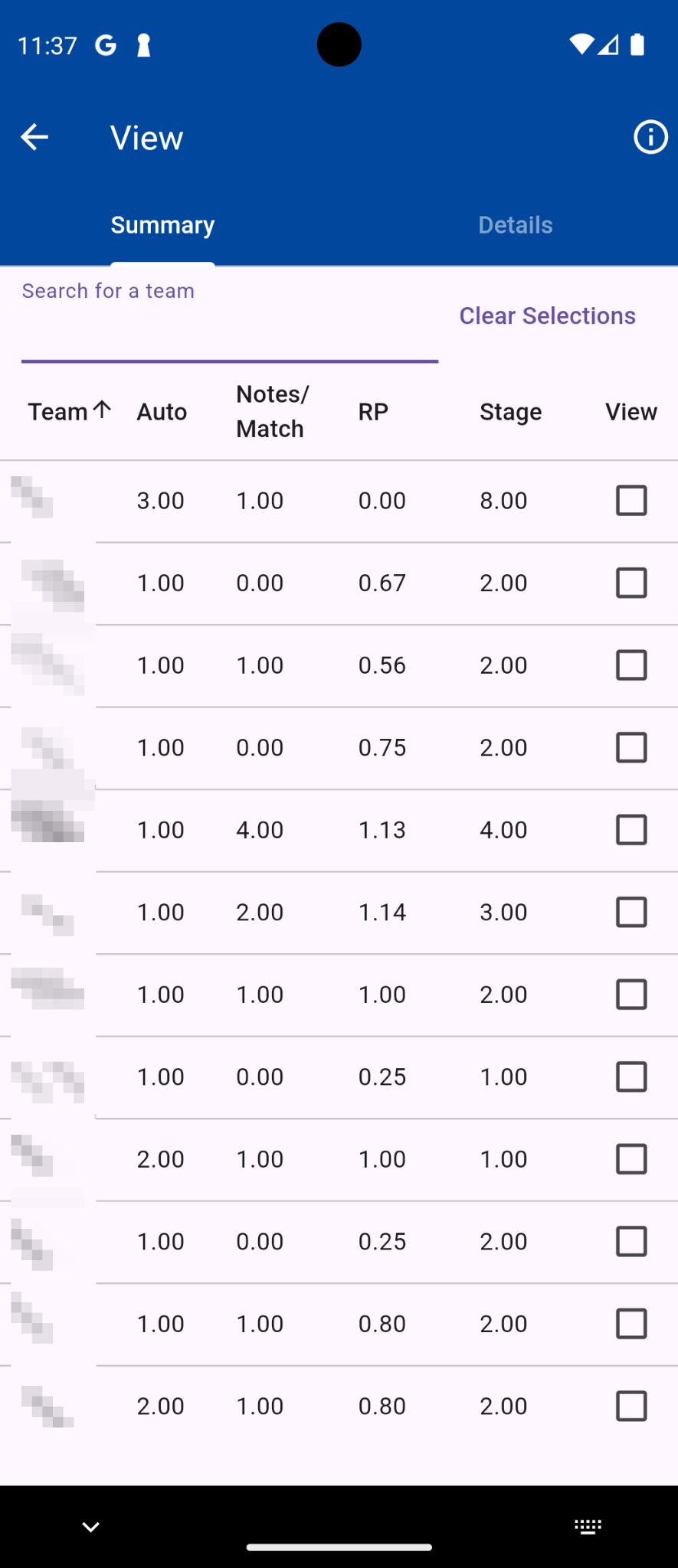Sort by the Notes/Match column header

click(x=272, y=412)
